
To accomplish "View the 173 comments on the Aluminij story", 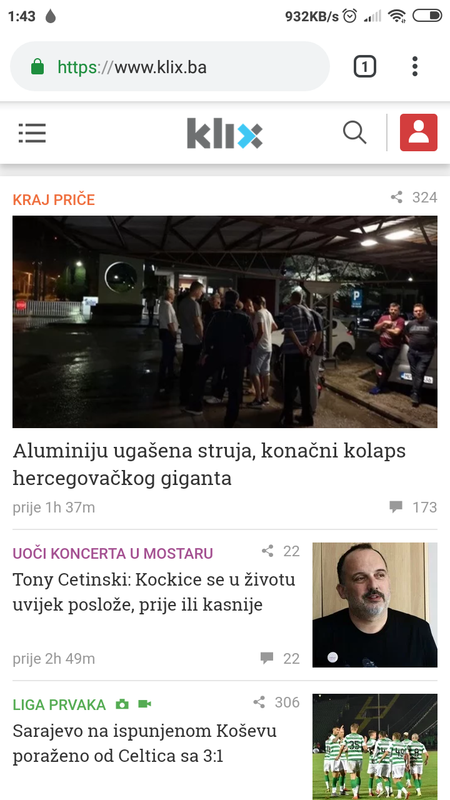I will pyautogui.click(x=413, y=507).
